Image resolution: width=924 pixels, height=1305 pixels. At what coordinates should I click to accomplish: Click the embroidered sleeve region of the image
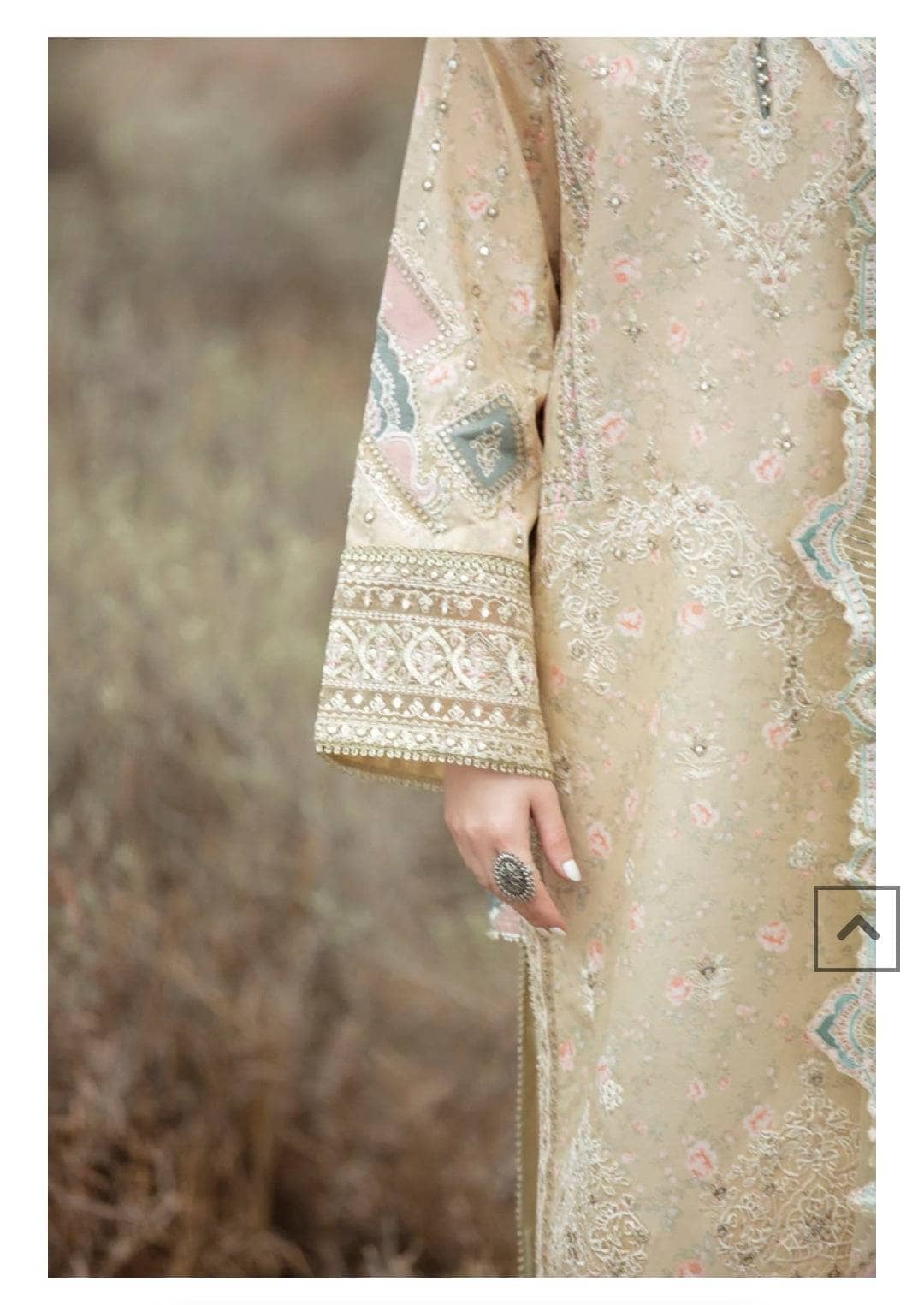coord(428,650)
